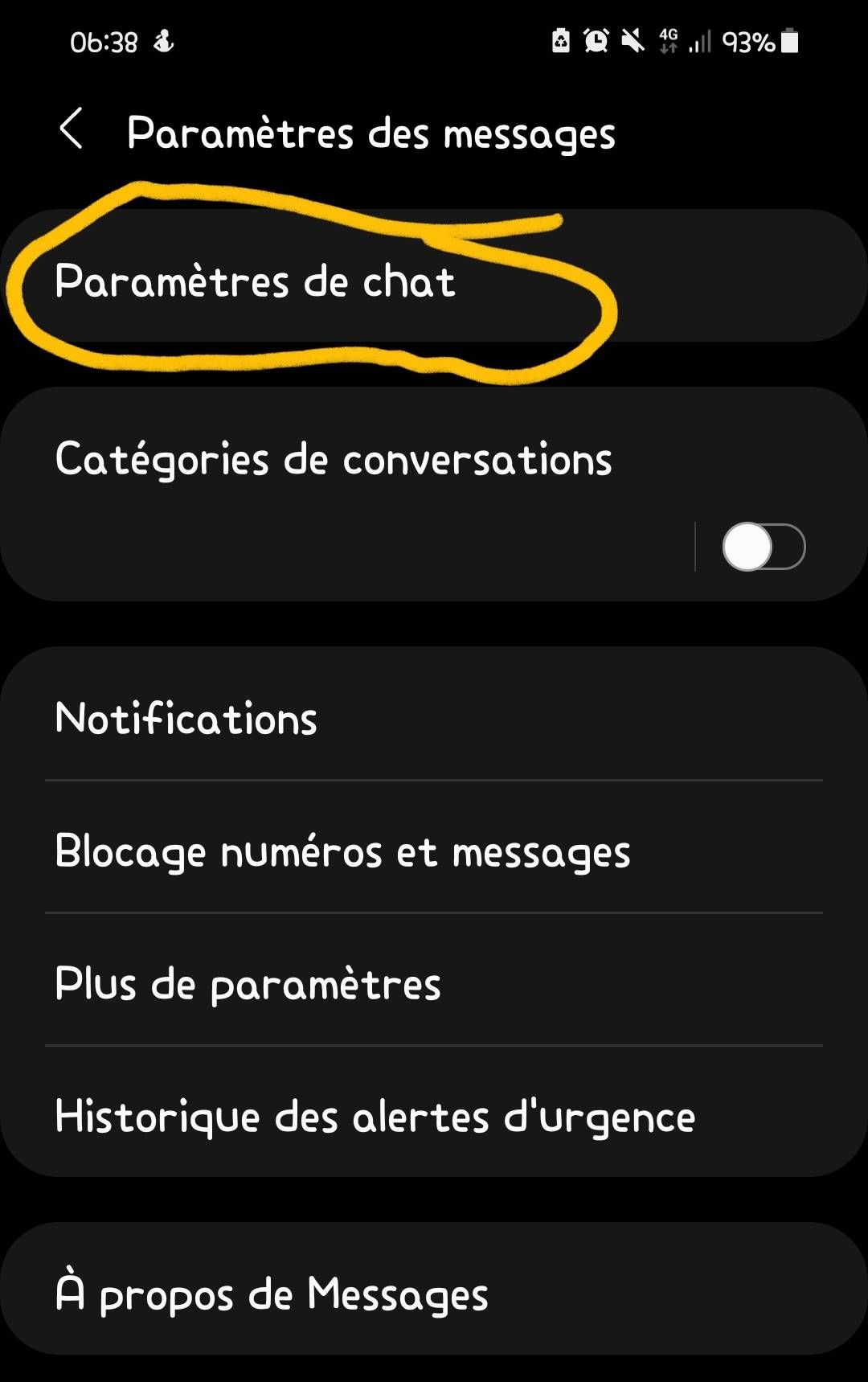View Historique des alertes d'urgence
Viewport: 868px width, 1382px height.
[375, 1116]
